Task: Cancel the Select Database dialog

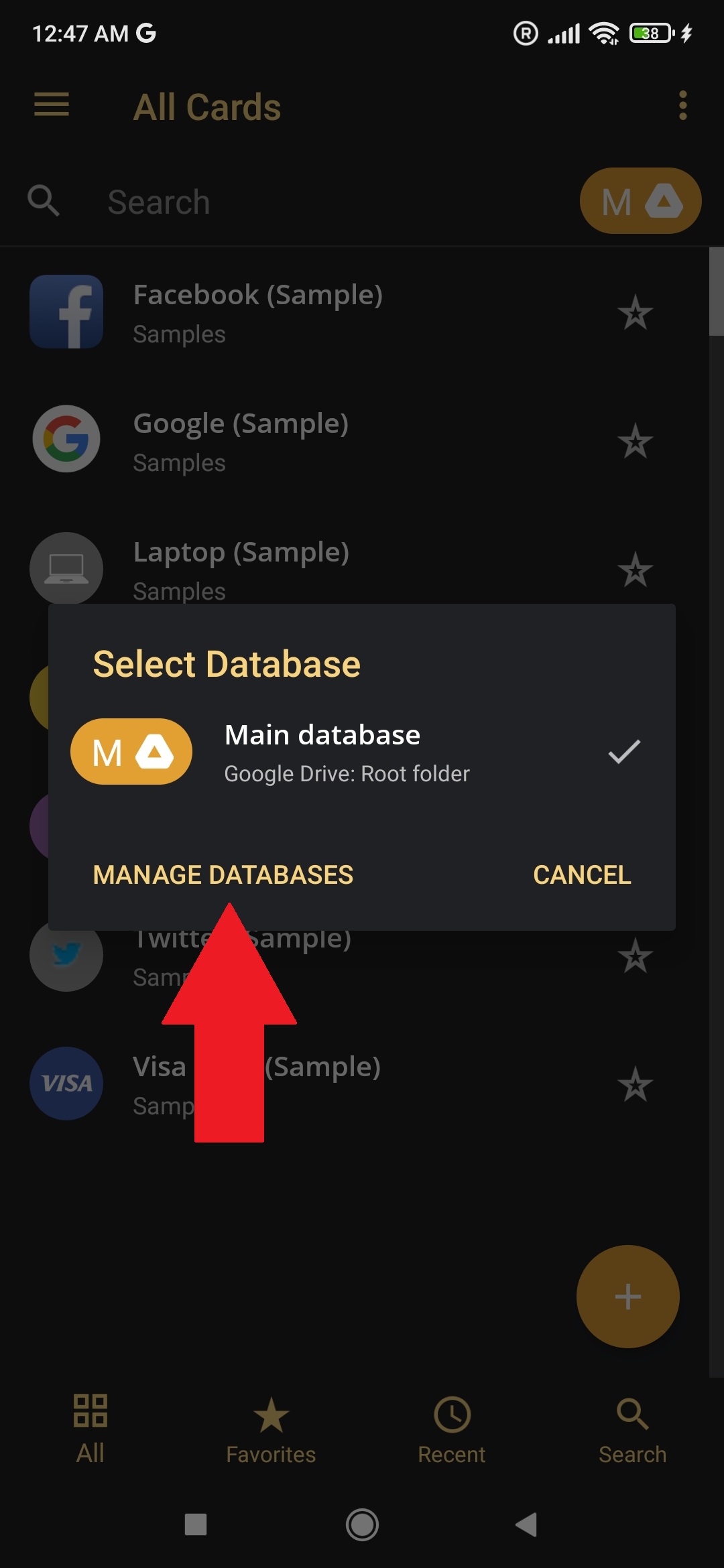Action: tap(581, 874)
